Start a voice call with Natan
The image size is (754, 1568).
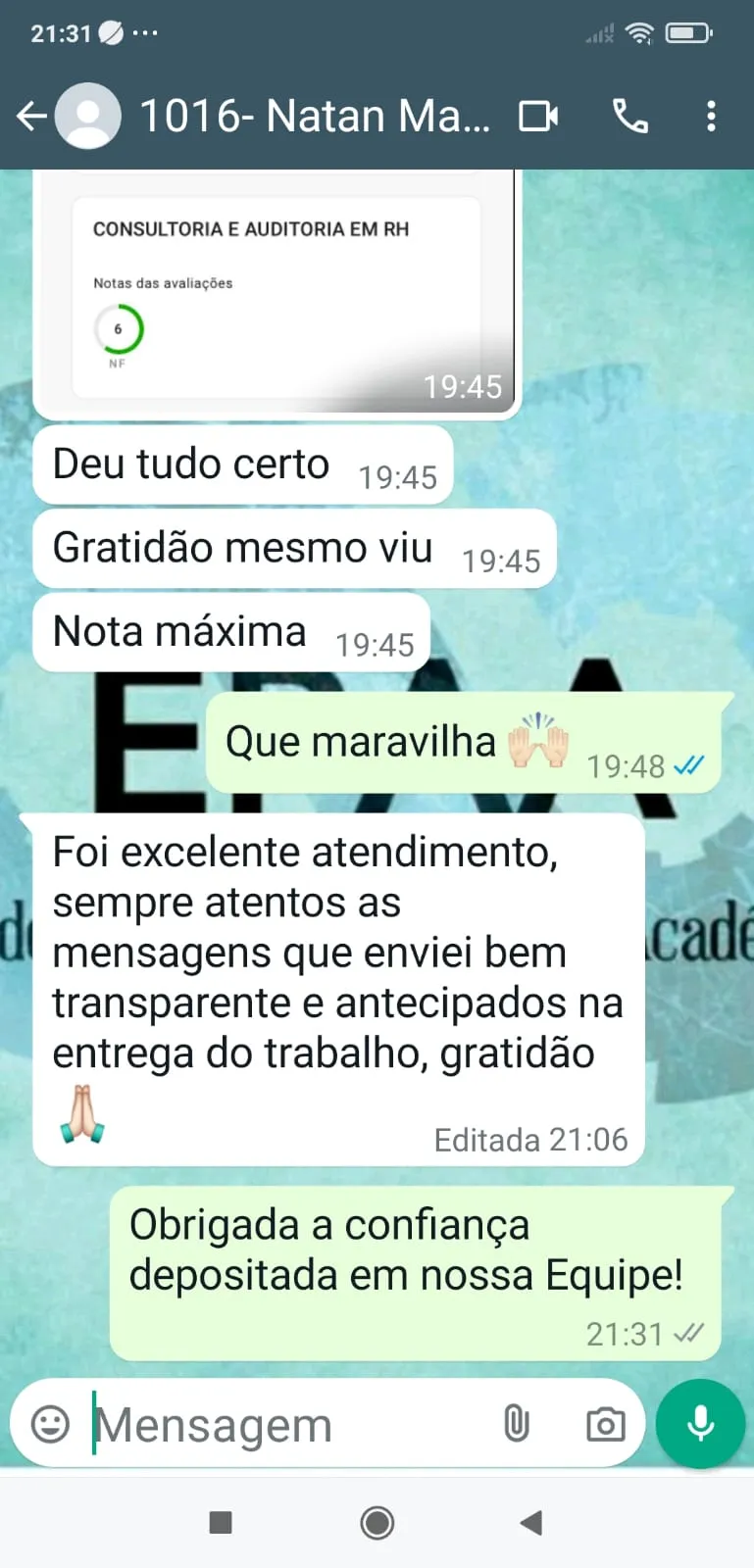[629, 117]
